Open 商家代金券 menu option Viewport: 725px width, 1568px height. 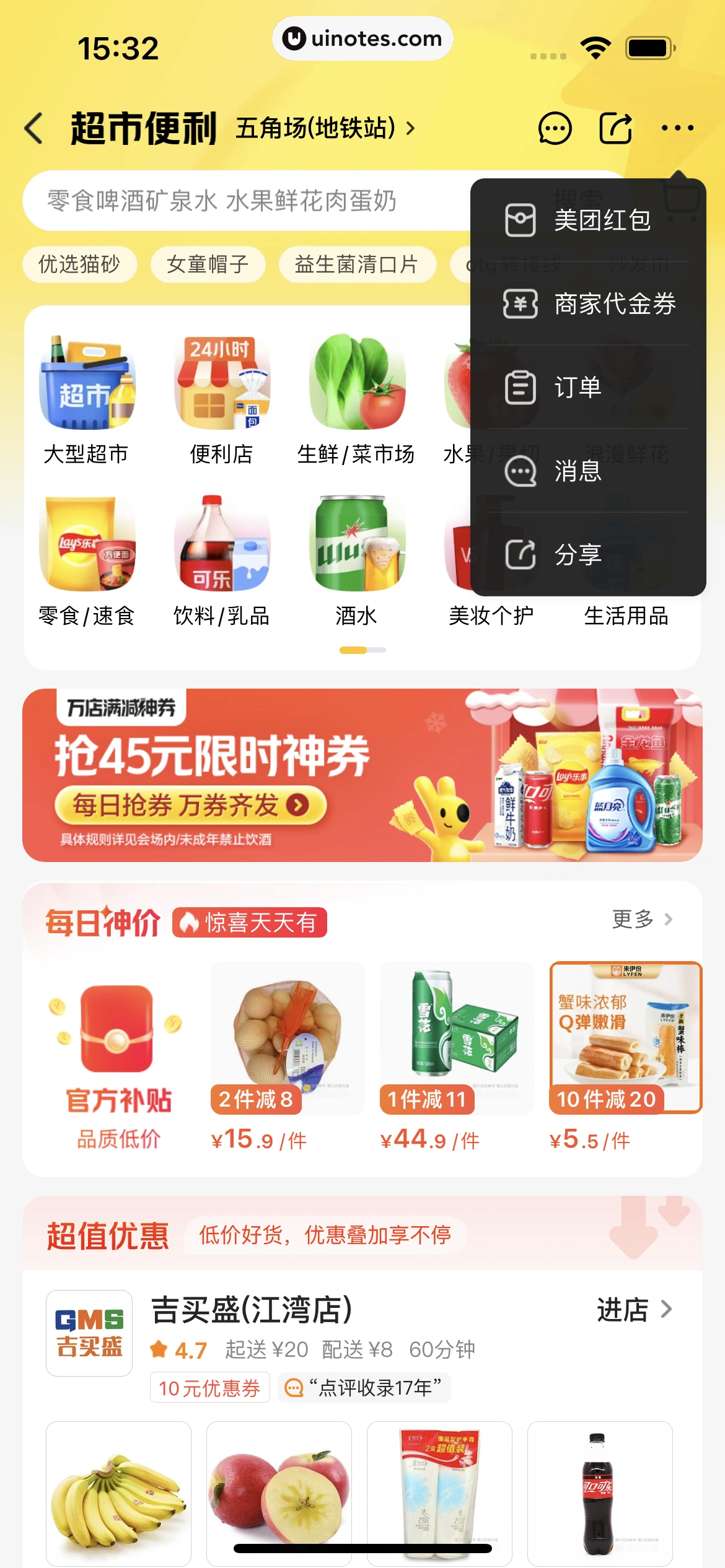click(x=587, y=304)
